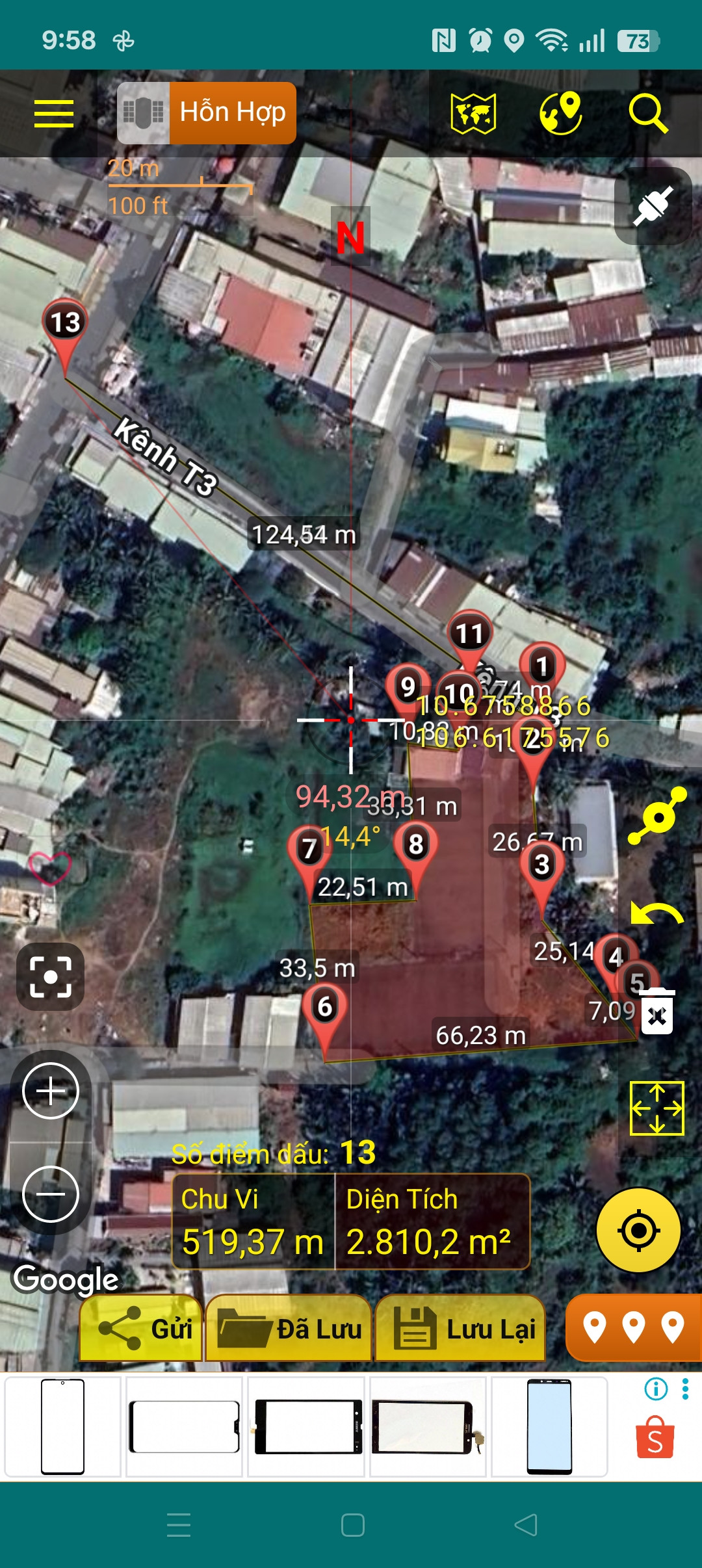The height and width of the screenshot is (1568, 702).
Task: Zoom in with the plus button
Action: pyautogui.click(x=51, y=1091)
